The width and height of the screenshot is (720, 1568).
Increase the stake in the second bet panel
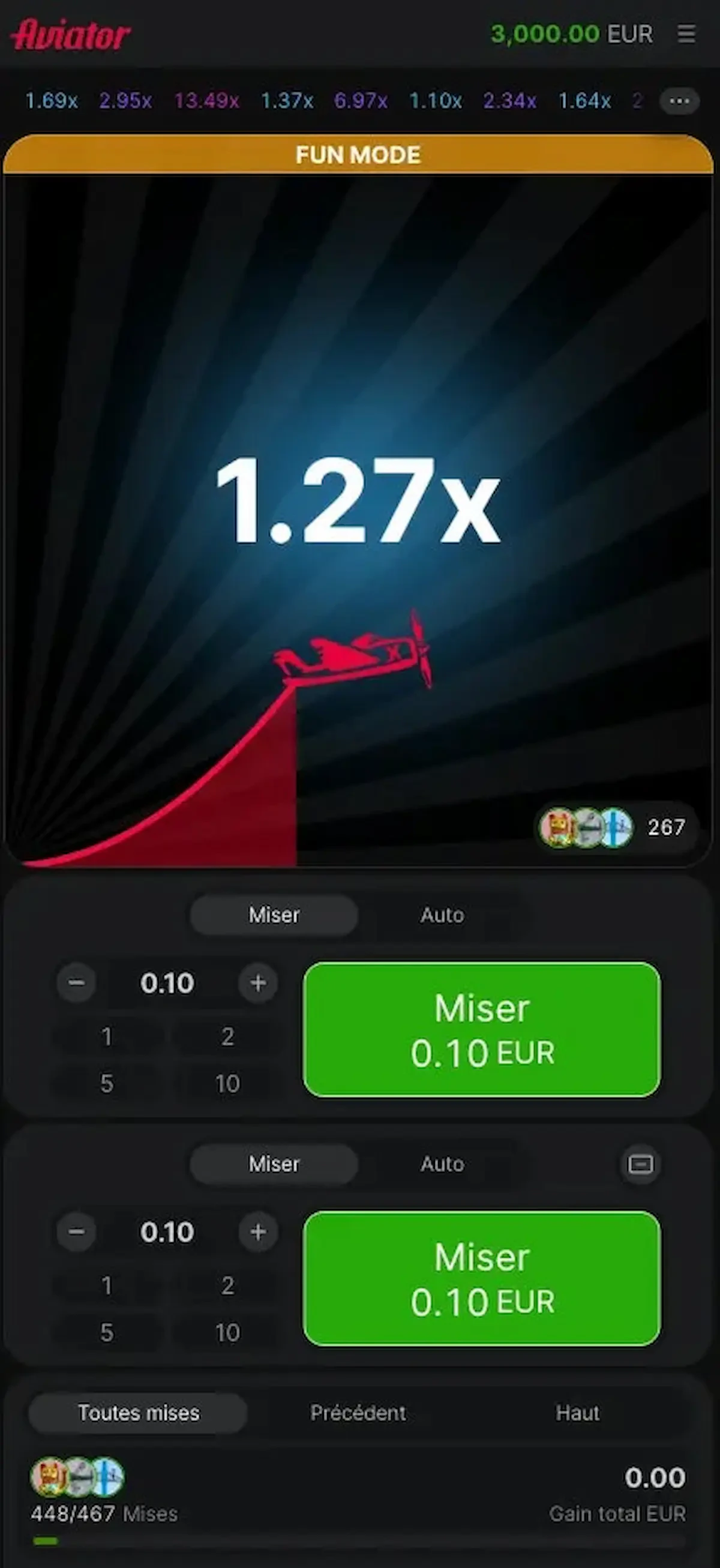click(258, 1231)
